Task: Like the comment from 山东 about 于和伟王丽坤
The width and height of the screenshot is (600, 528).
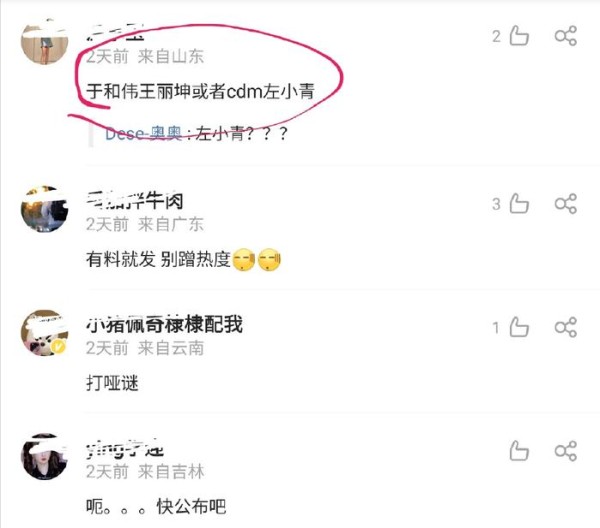Action: pyautogui.click(x=519, y=37)
